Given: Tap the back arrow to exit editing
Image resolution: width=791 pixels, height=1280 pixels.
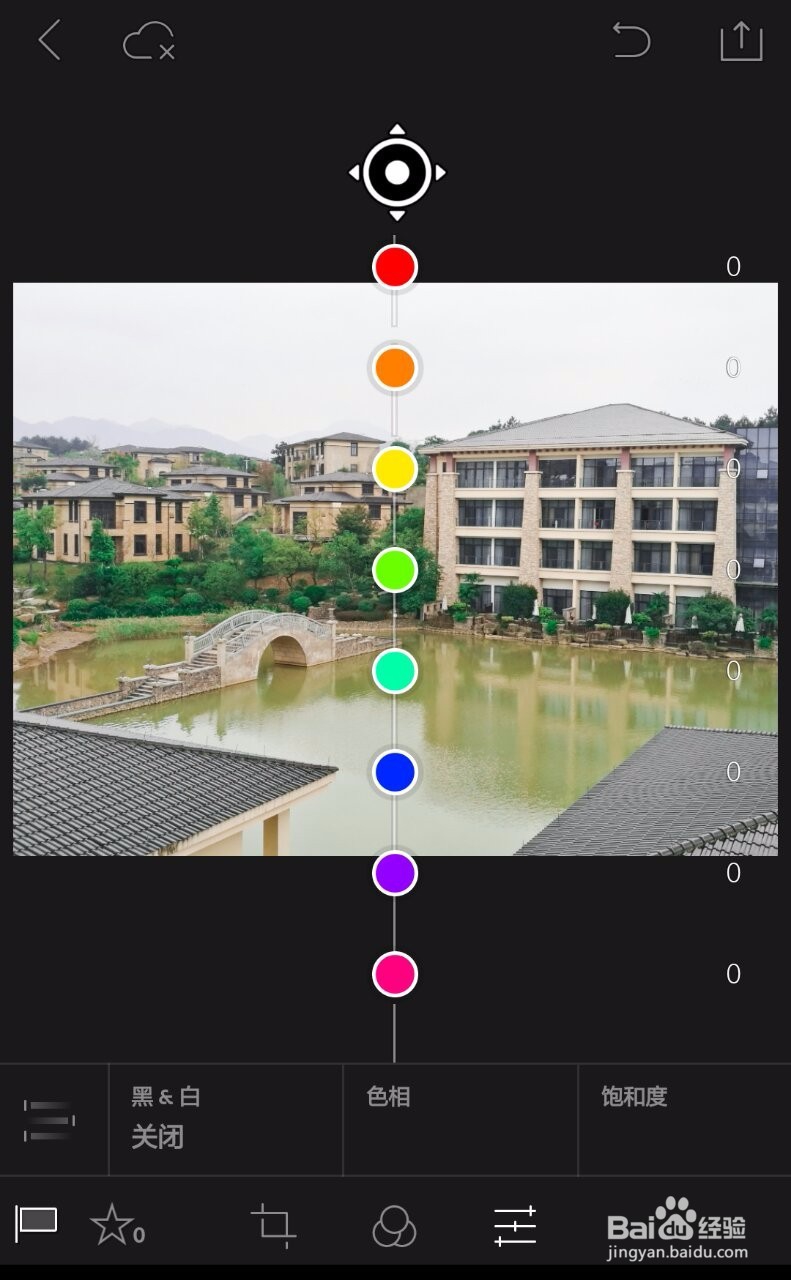Looking at the screenshot, I should click(x=50, y=43).
